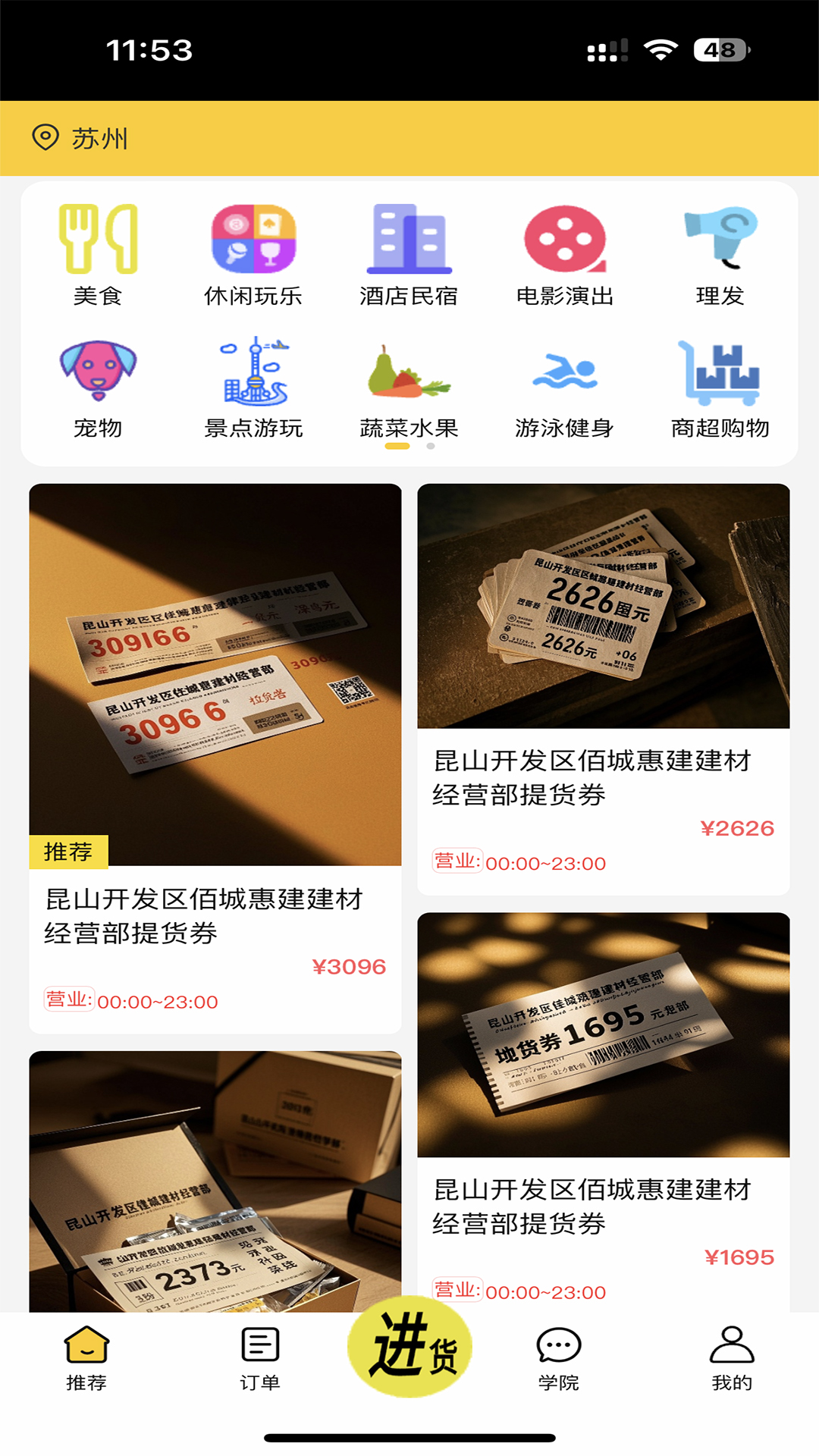Tap the location pin for 苏州
Viewport: 819px width, 1456px height.
click(45, 138)
